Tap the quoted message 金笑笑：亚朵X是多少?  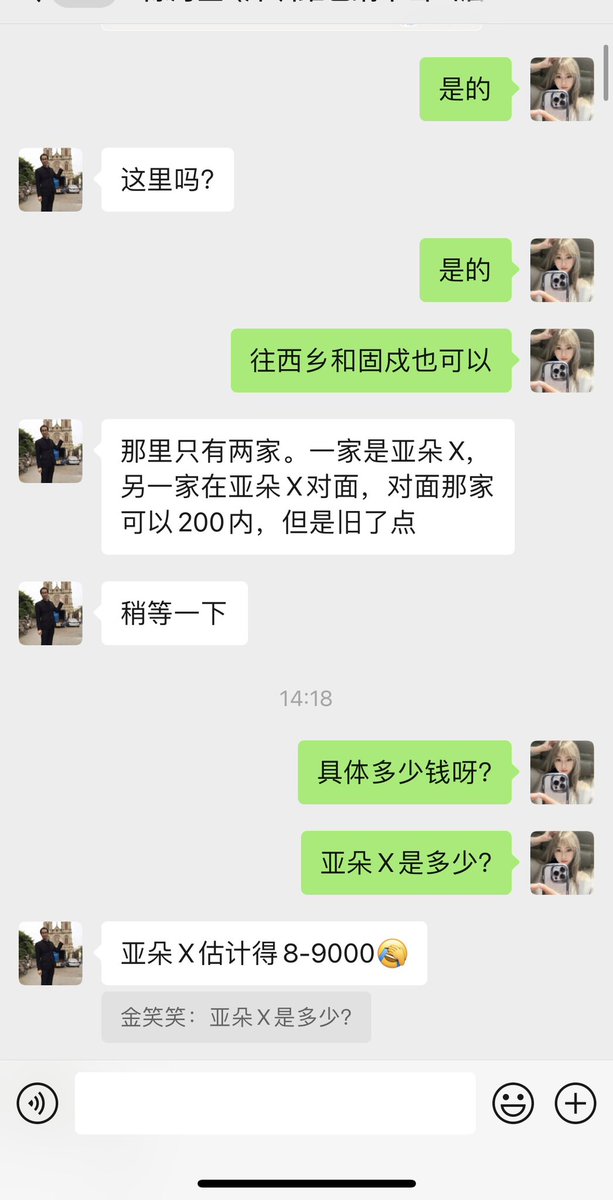click(236, 1018)
